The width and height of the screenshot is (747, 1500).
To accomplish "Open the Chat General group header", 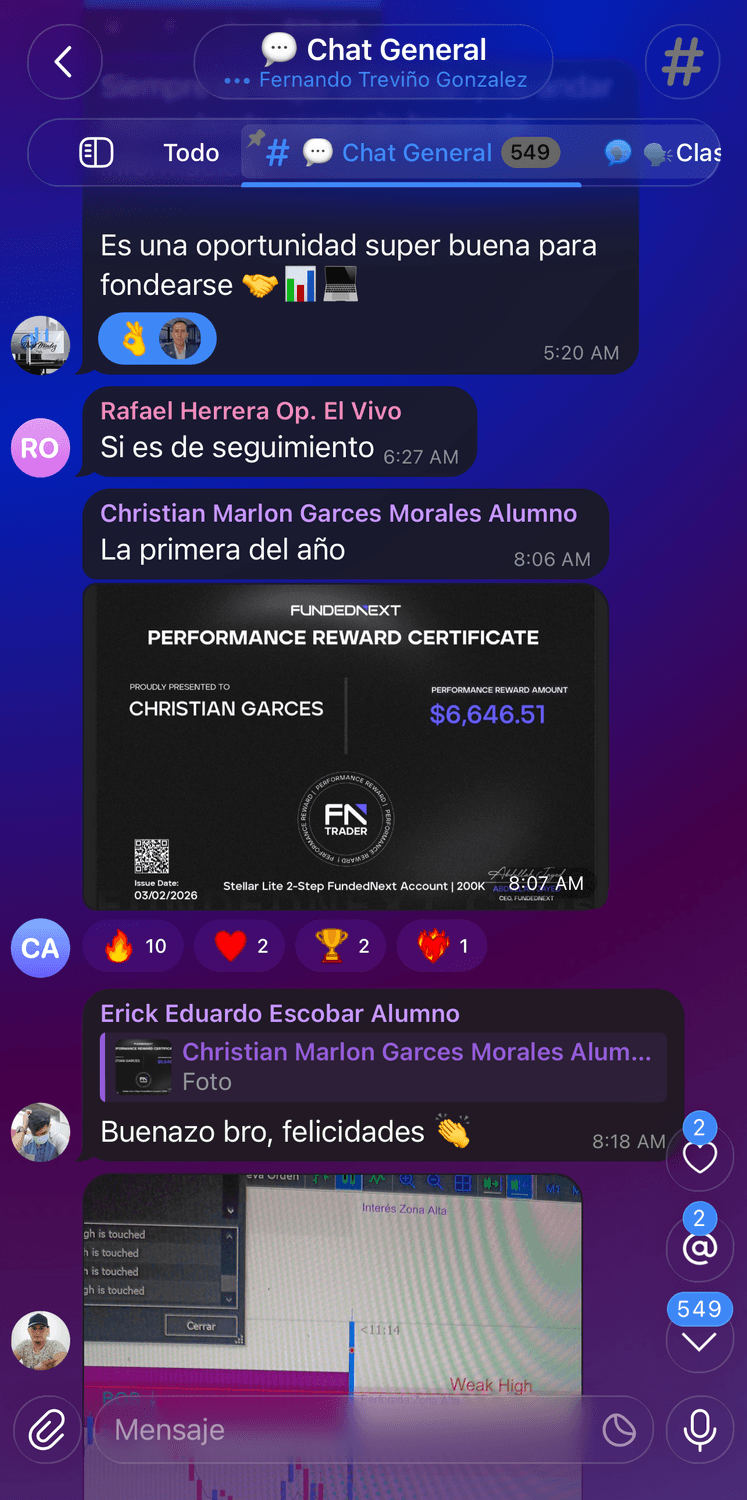I will click(x=374, y=62).
